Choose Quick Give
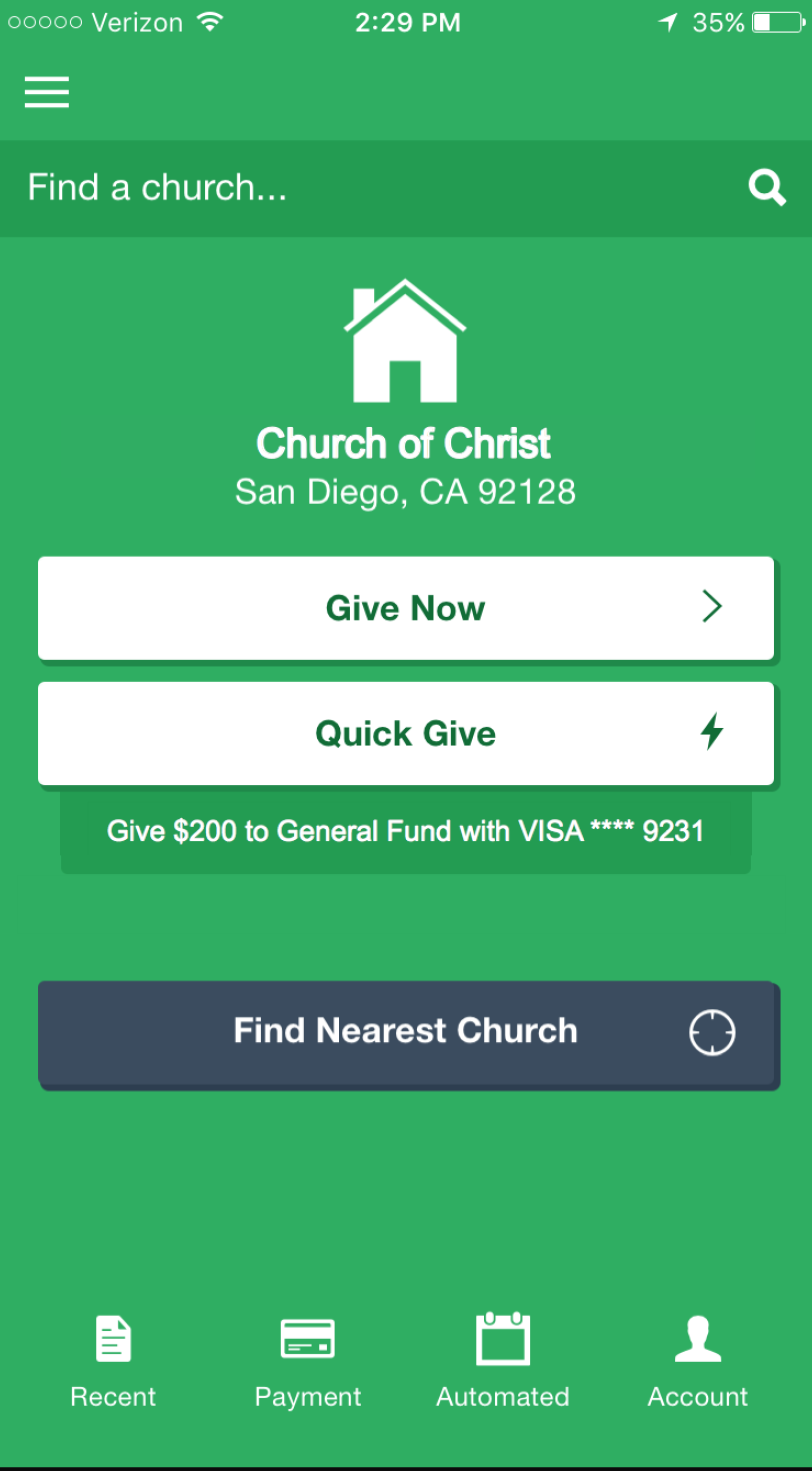The height and width of the screenshot is (1471, 812). (405, 733)
